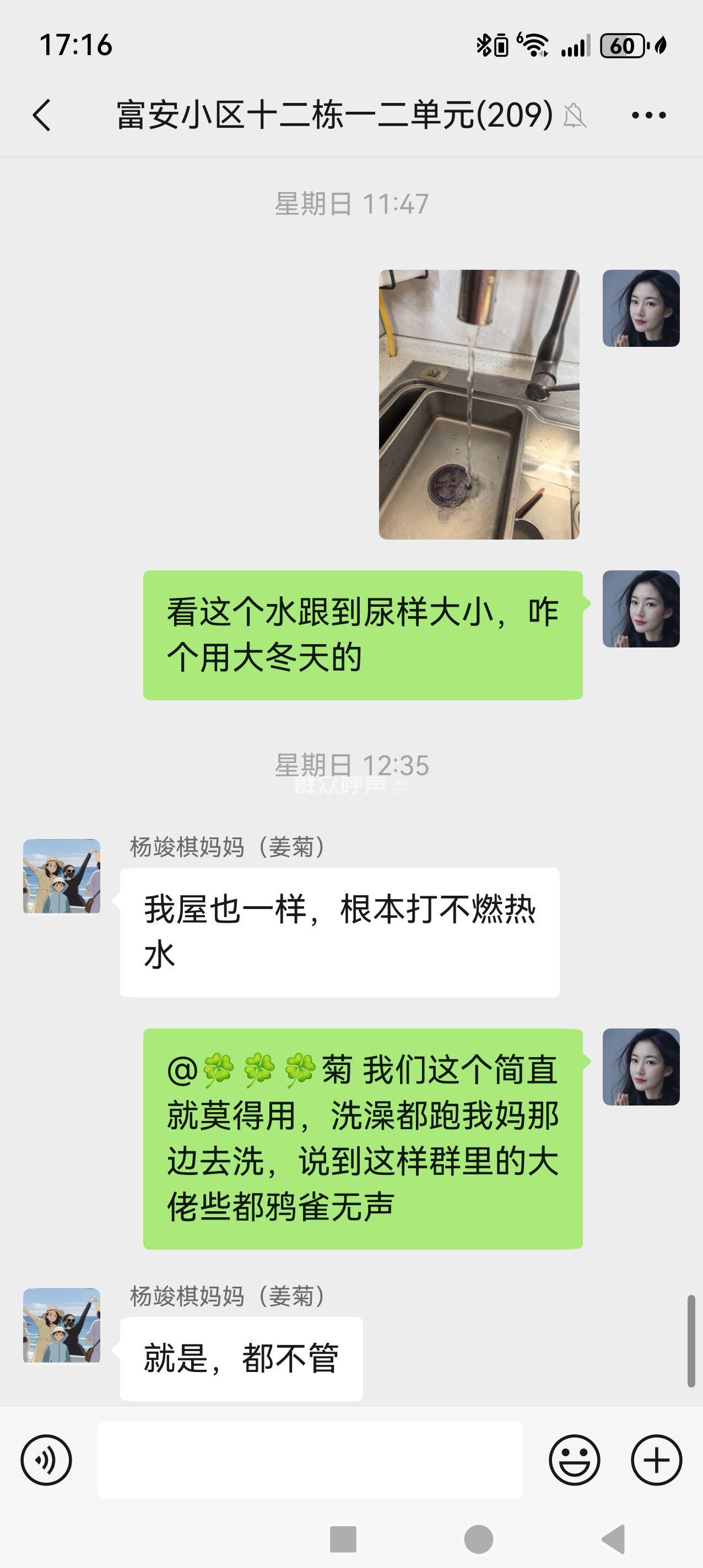Tap the message text field

pyautogui.click(x=310, y=1460)
